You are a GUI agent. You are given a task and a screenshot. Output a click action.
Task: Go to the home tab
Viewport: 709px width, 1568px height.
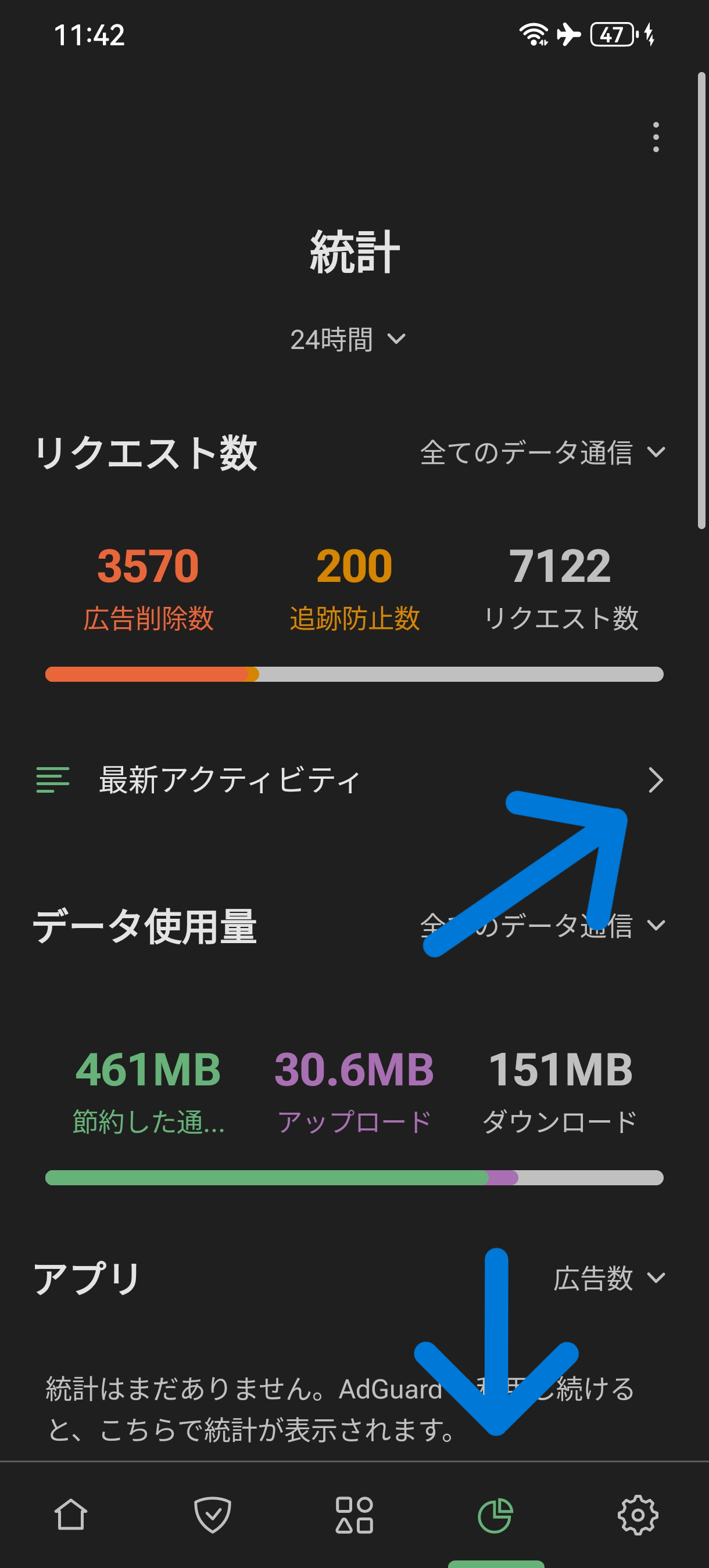coord(71,1515)
